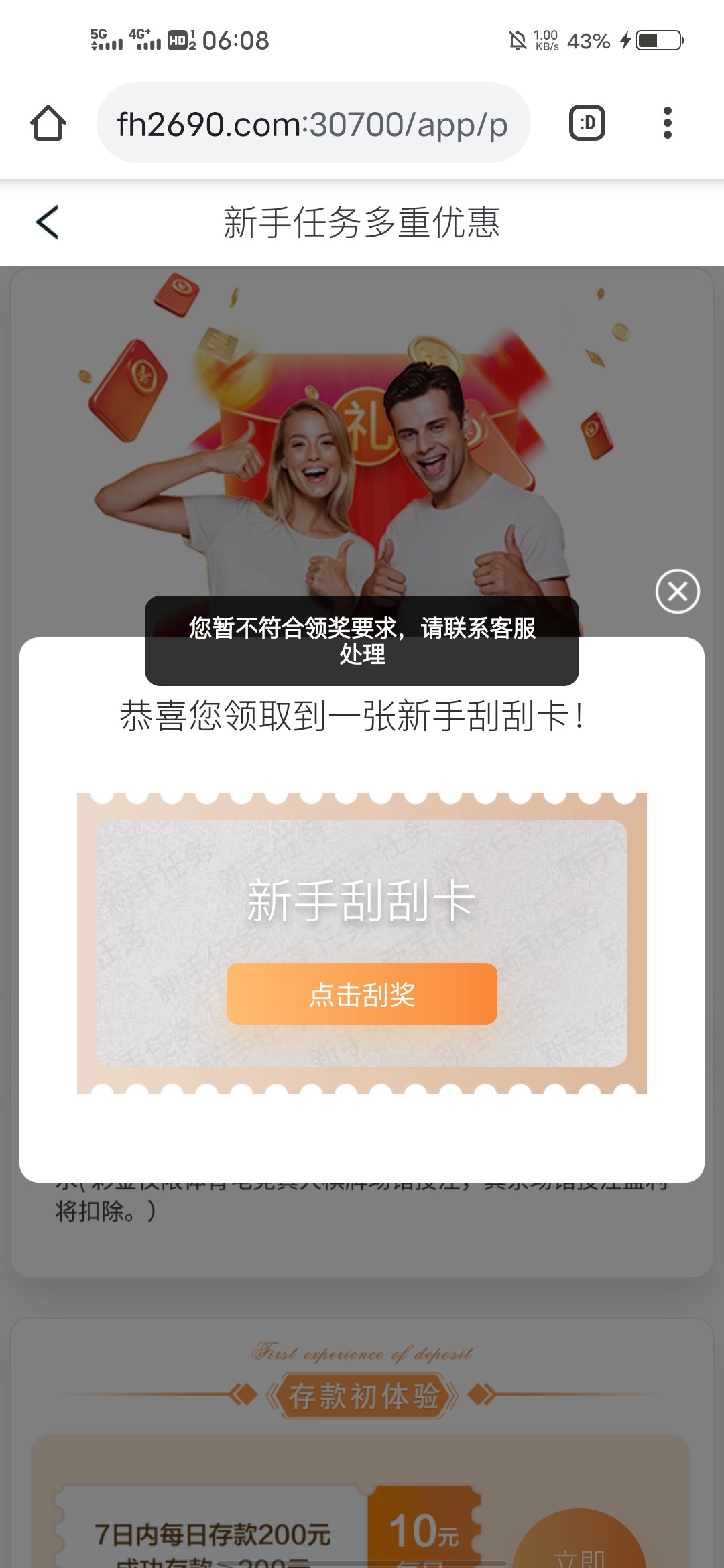Viewport: 724px width, 1568px height.
Task: Go back from 新手任务多重优惠 page
Action: (x=48, y=222)
